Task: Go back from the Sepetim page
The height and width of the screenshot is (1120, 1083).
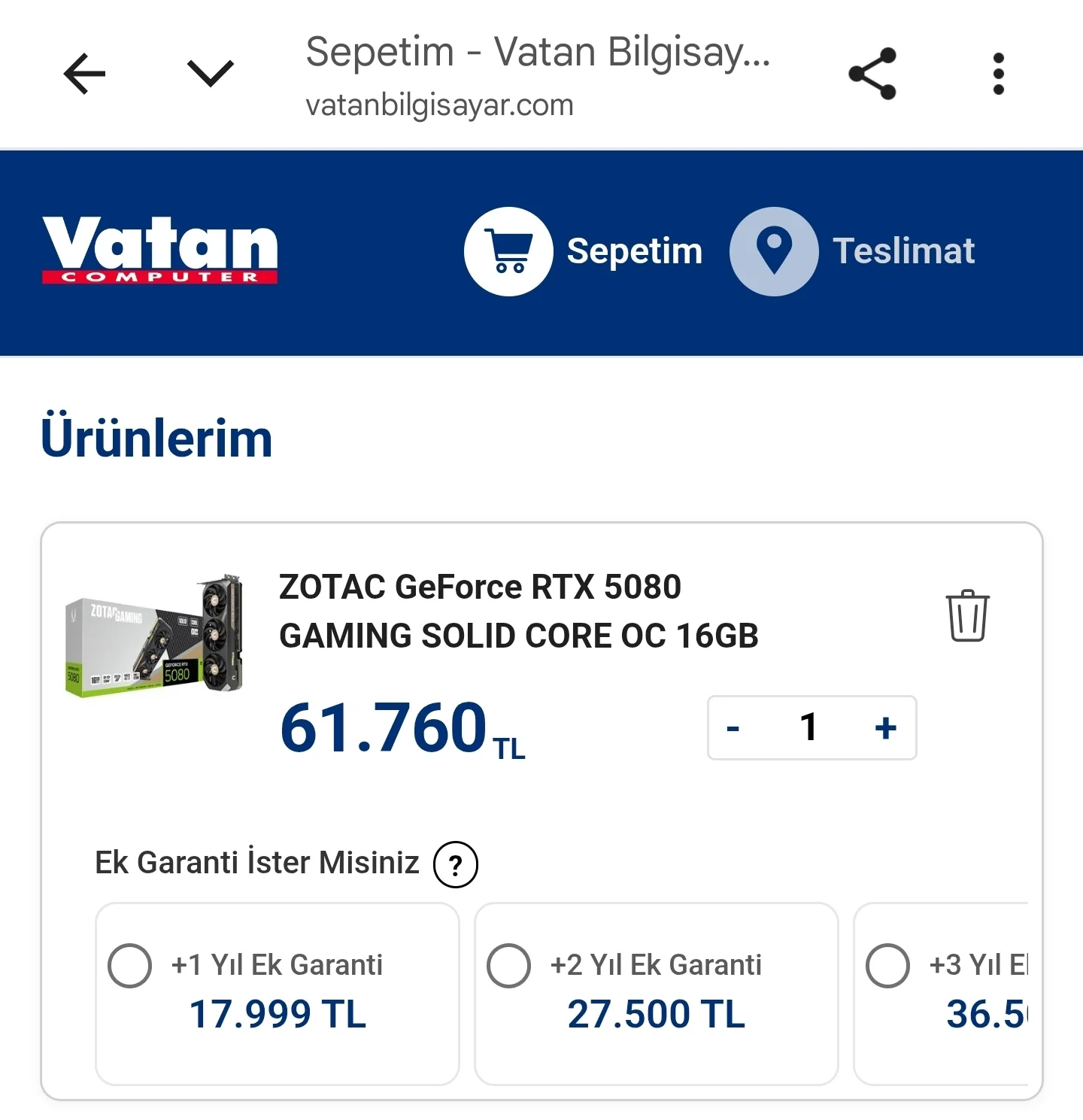Action: coord(84,74)
